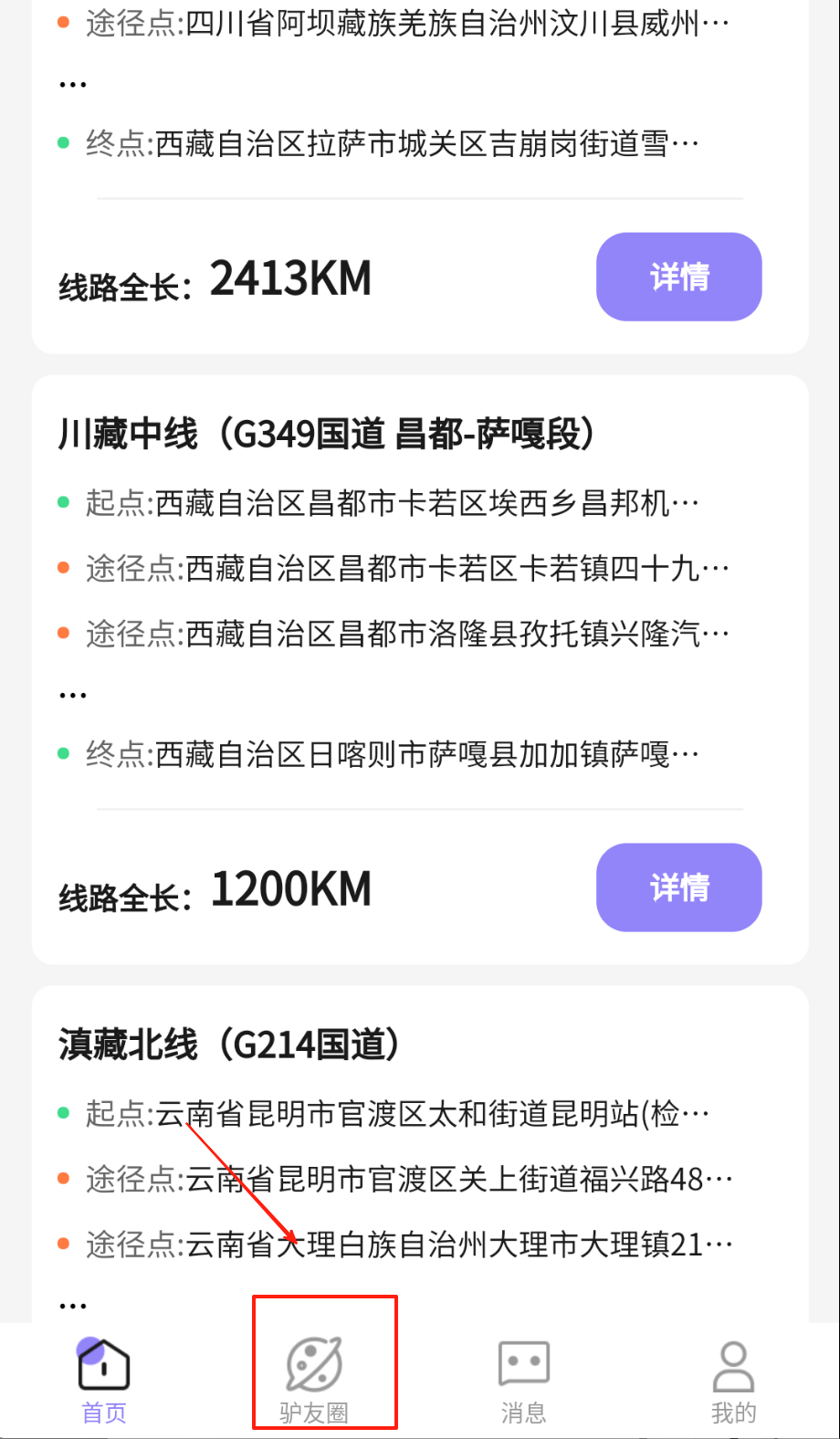Viewport: 840px width, 1439px height.
Task: Open details for the 2413KM route
Action: [x=678, y=277]
